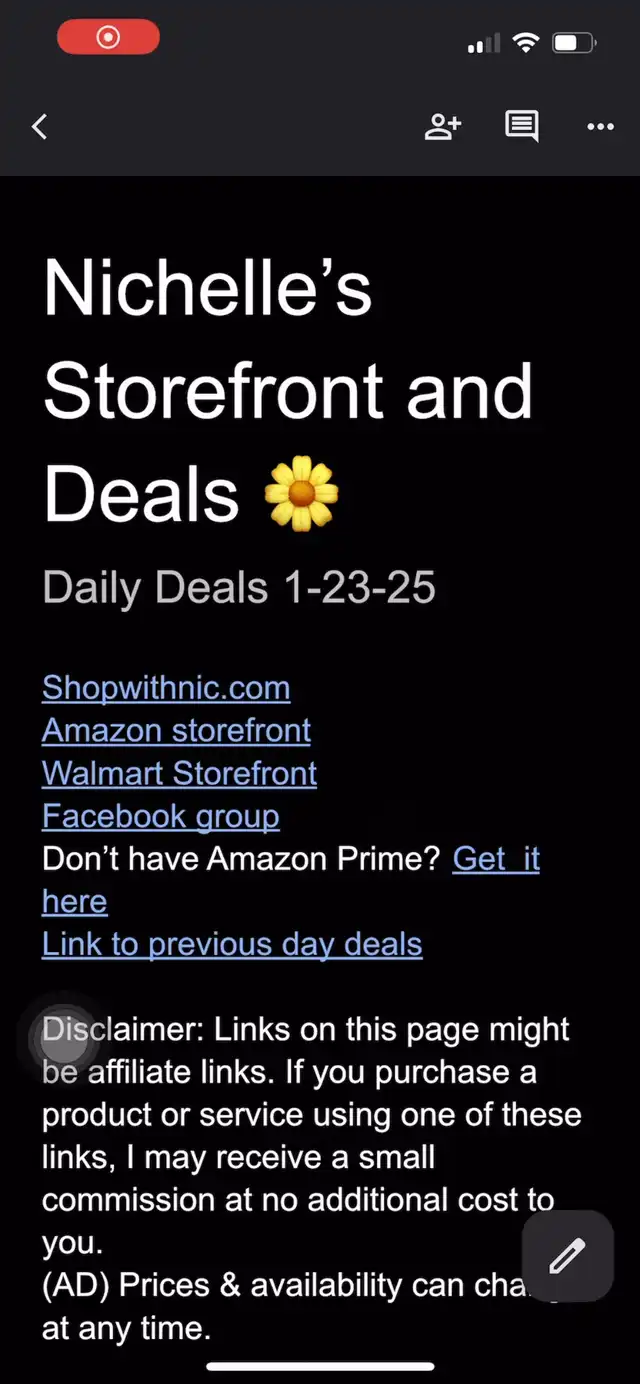This screenshot has width=640, height=1384.
Task: Open the three-dot overflow menu
Action: pyautogui.click(x=600, y=126)
